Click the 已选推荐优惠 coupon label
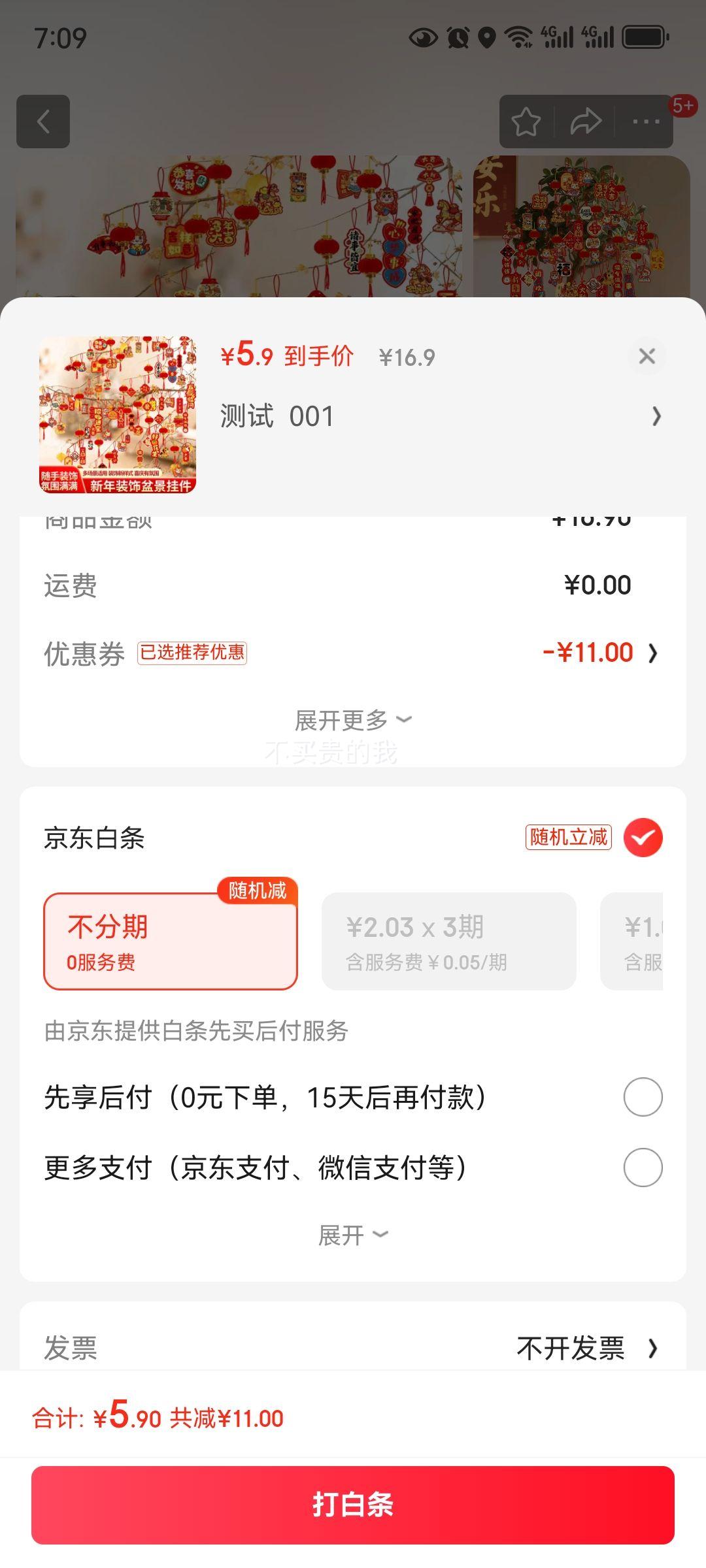 pyautogui.click(x=192, y=652)
